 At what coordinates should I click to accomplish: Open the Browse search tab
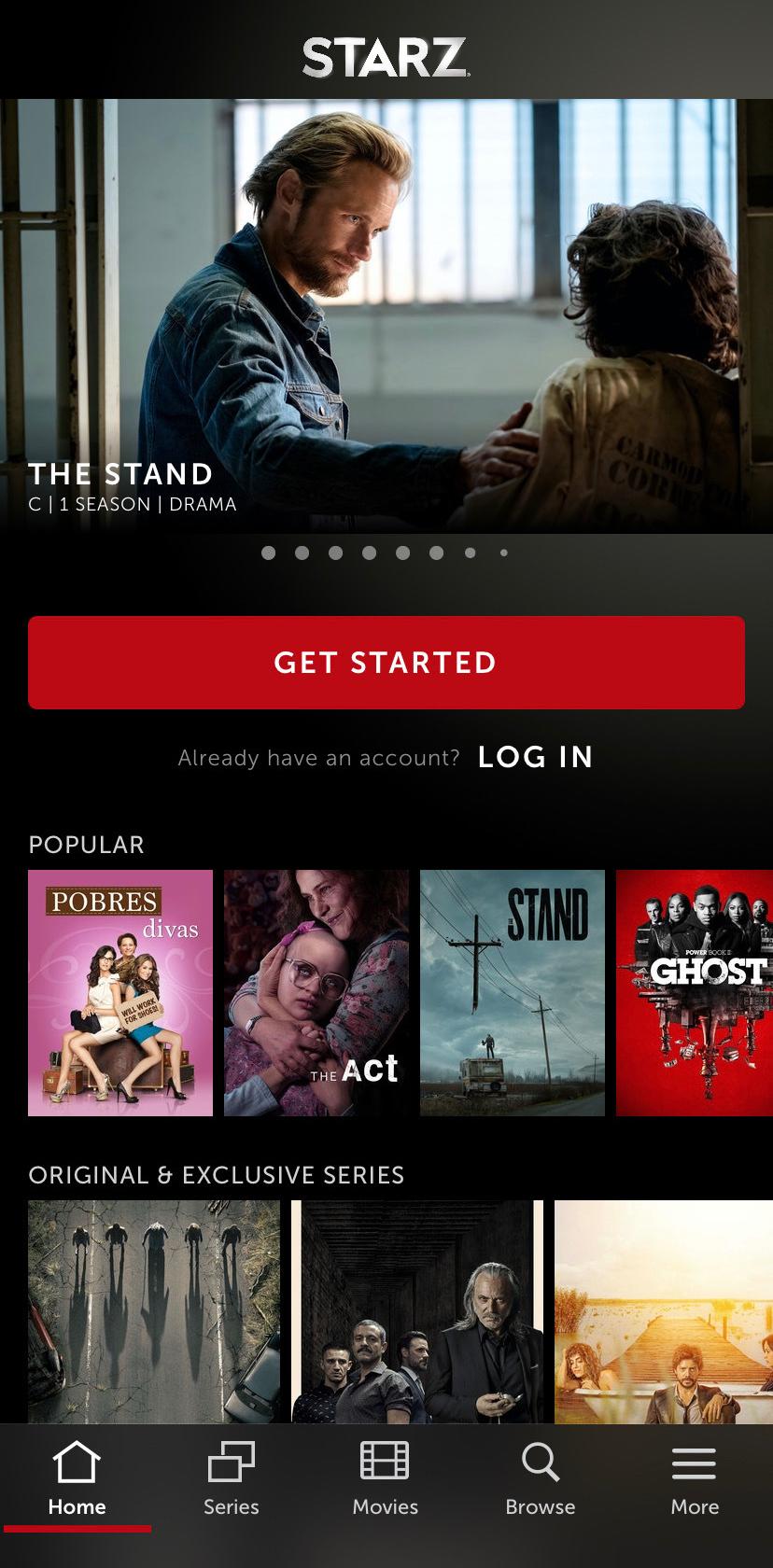coord(541,1479)
